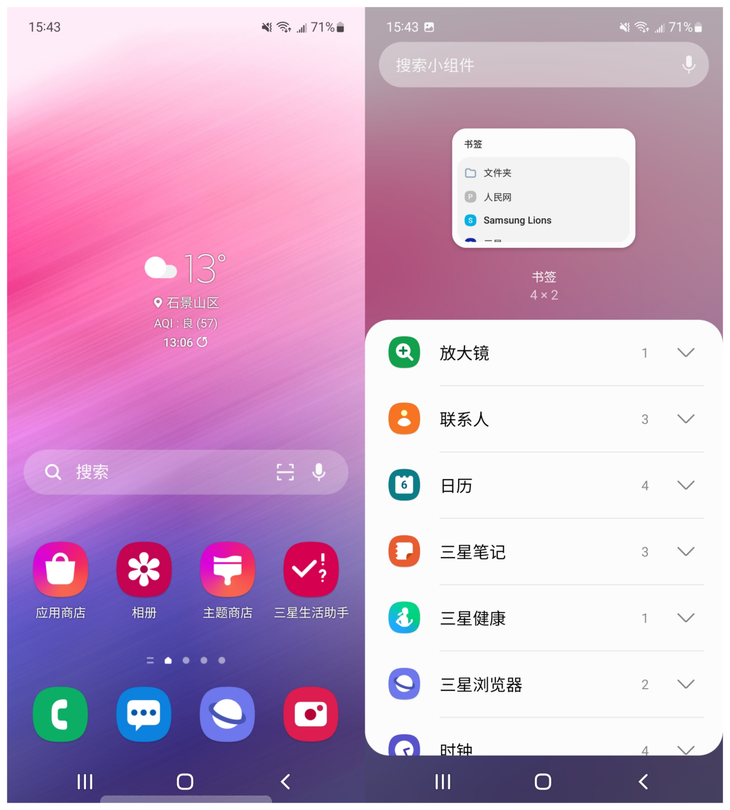This screenshot has width=730, height=810.
Task: Expand 联系人 widgets list
Action: (x=685, y=419)
